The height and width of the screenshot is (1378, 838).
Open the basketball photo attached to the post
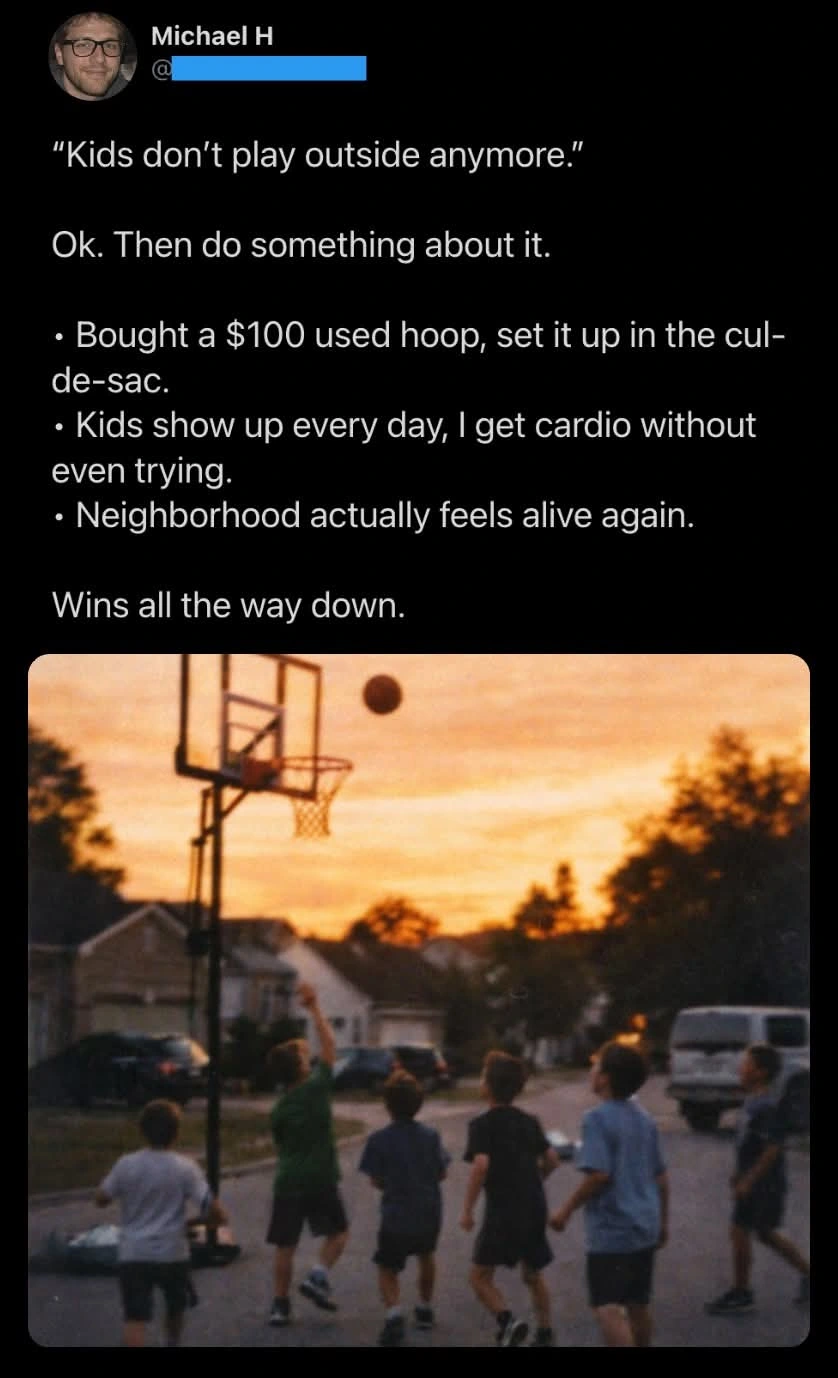(x=419, y=1000)
